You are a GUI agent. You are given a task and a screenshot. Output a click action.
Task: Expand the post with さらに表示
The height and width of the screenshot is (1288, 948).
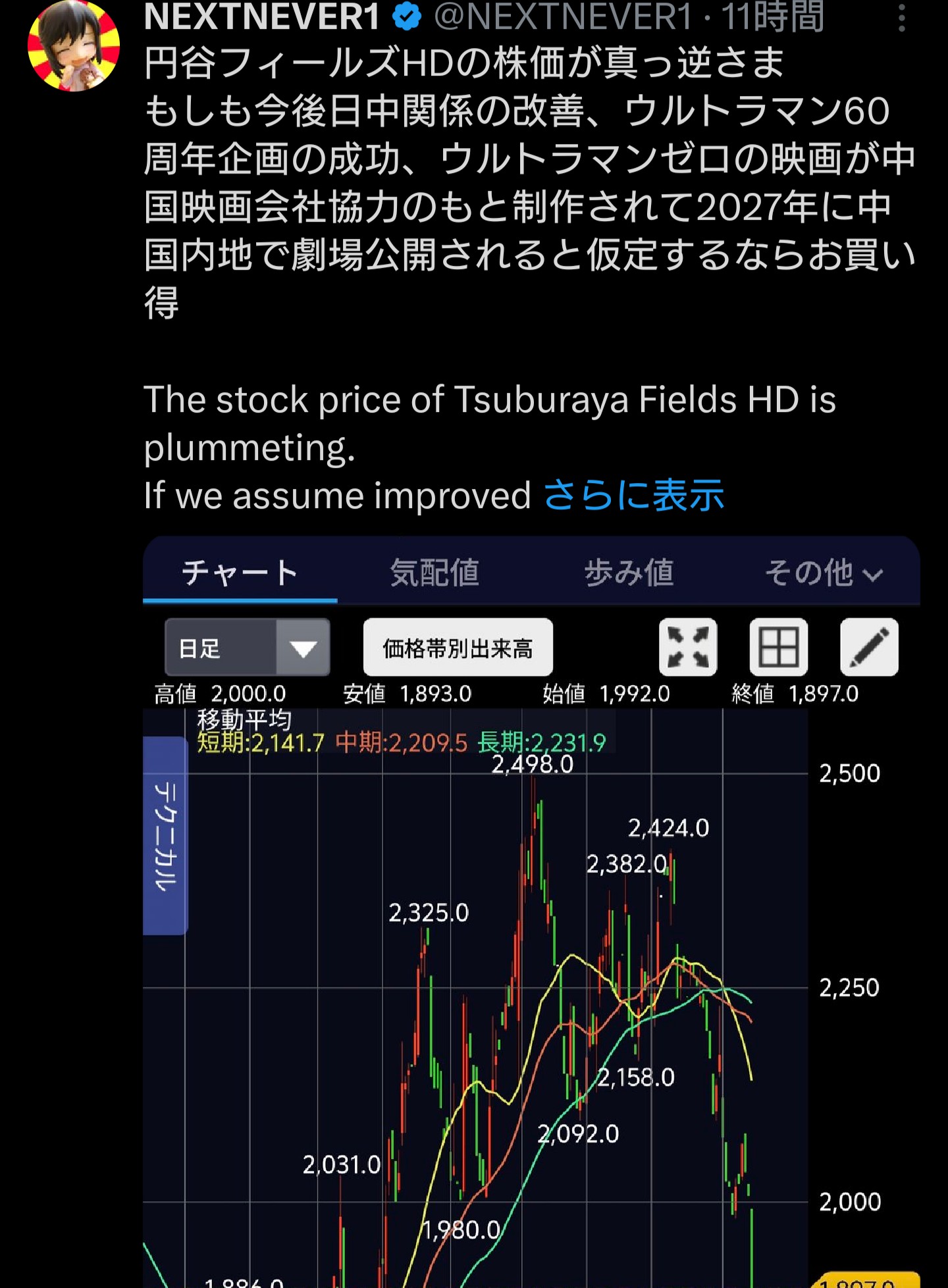pyautogui.click(x=633, y=495)
